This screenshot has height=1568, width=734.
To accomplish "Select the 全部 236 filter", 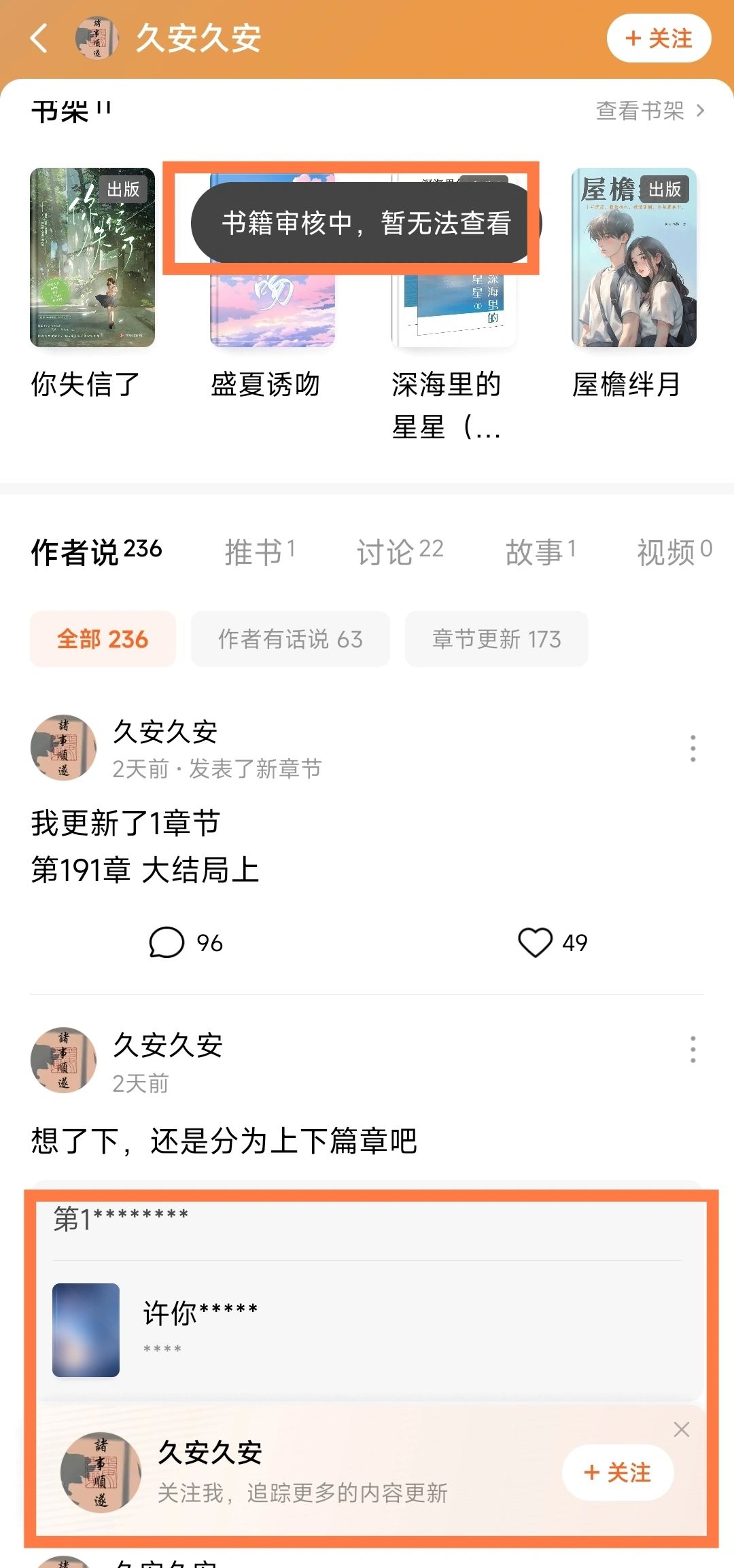I will (x=102, y=638).
